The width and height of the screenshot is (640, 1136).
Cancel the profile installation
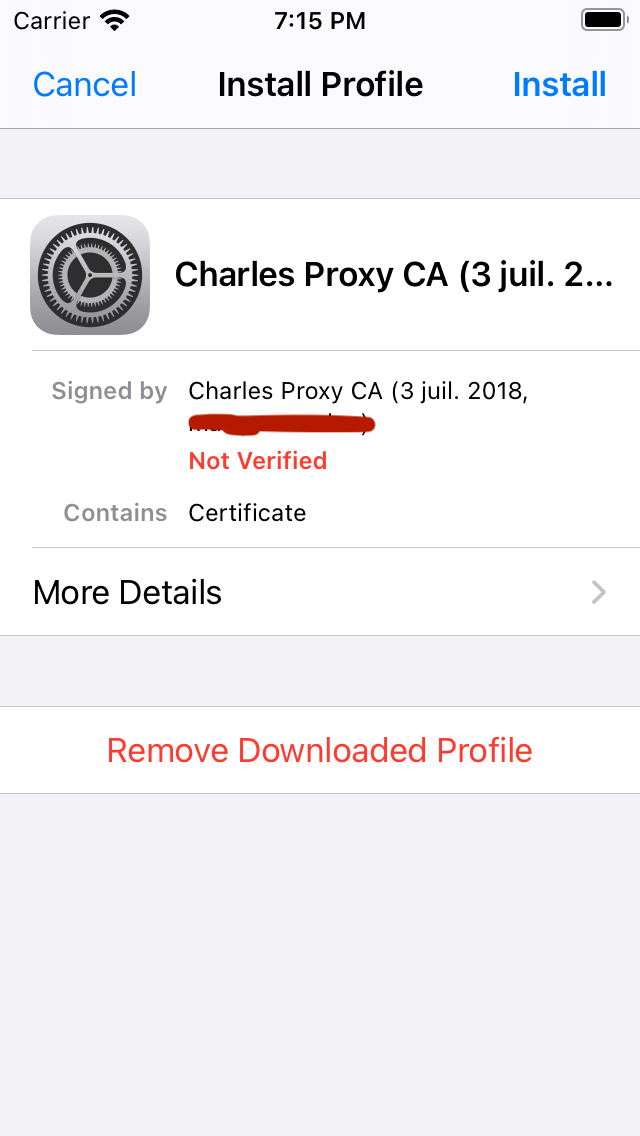(x=85, y=85)
